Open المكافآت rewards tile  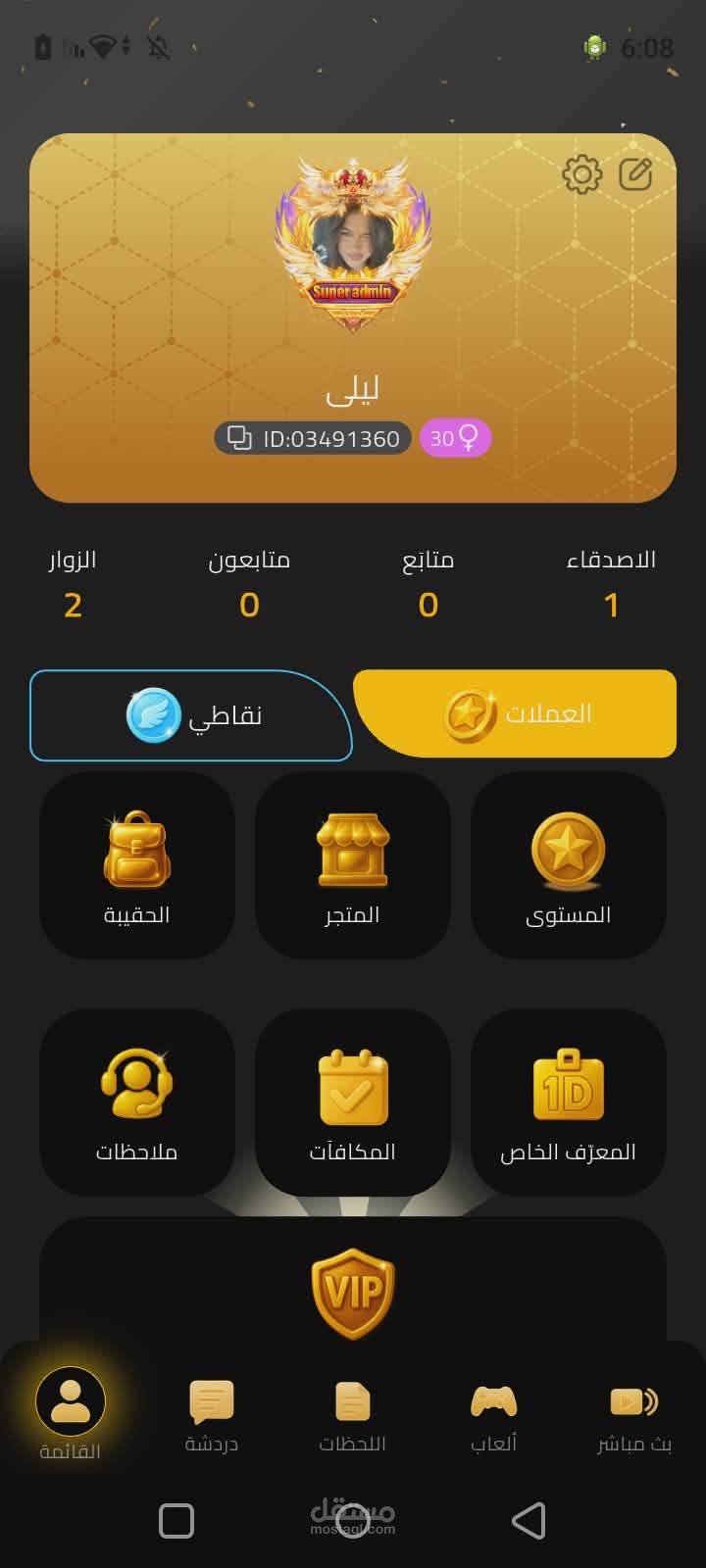click(352, 1102)
